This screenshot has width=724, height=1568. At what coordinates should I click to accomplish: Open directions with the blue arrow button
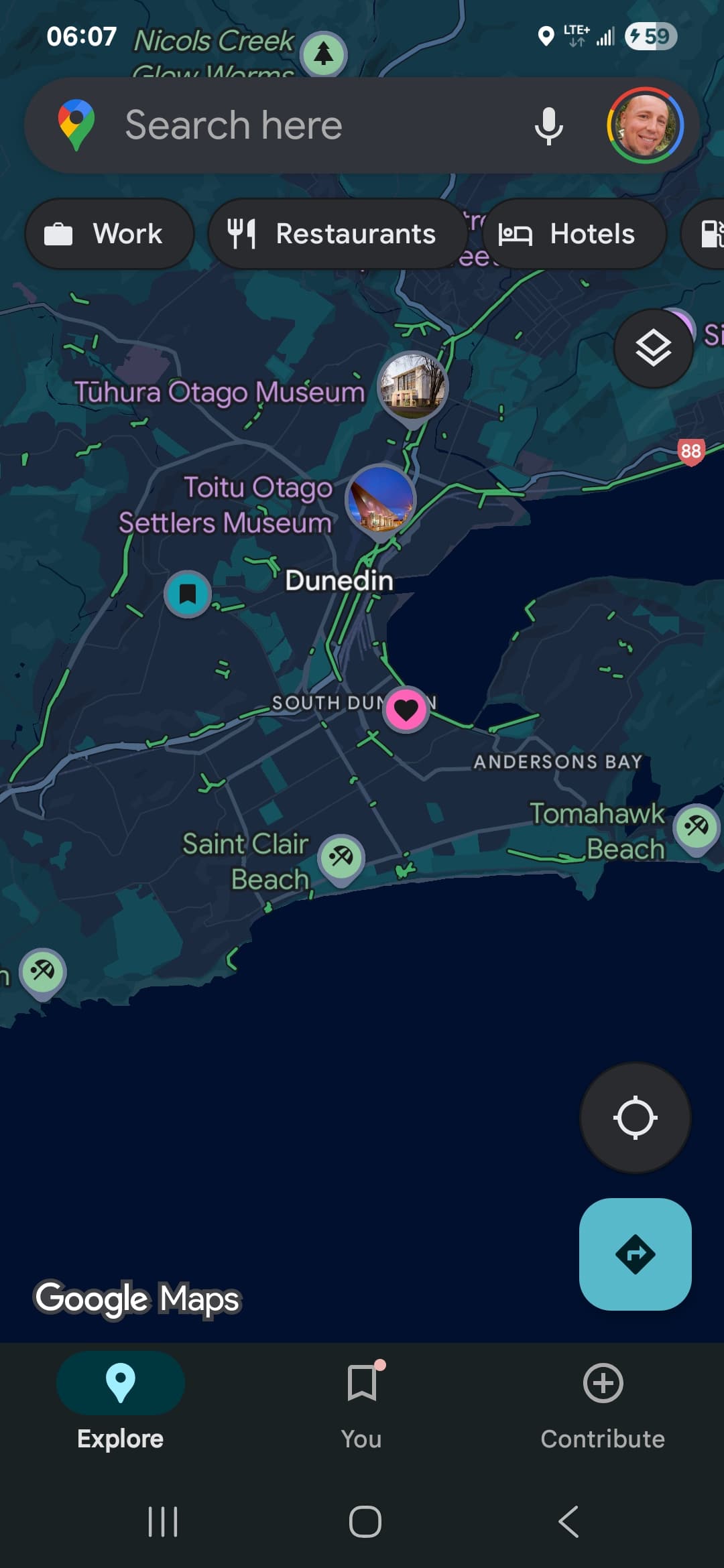(635, 1254)
